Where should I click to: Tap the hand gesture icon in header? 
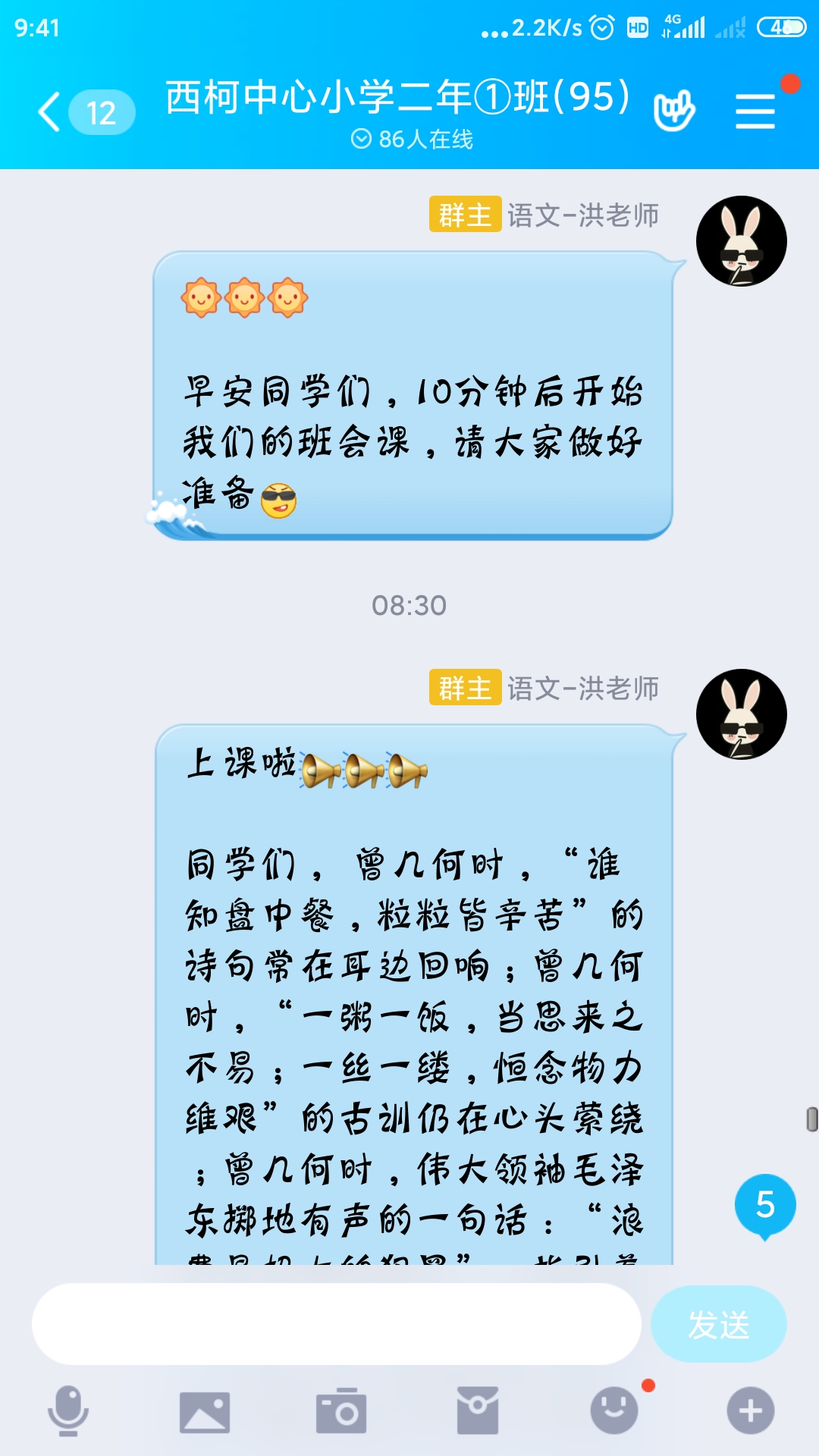tap(673, 111)
